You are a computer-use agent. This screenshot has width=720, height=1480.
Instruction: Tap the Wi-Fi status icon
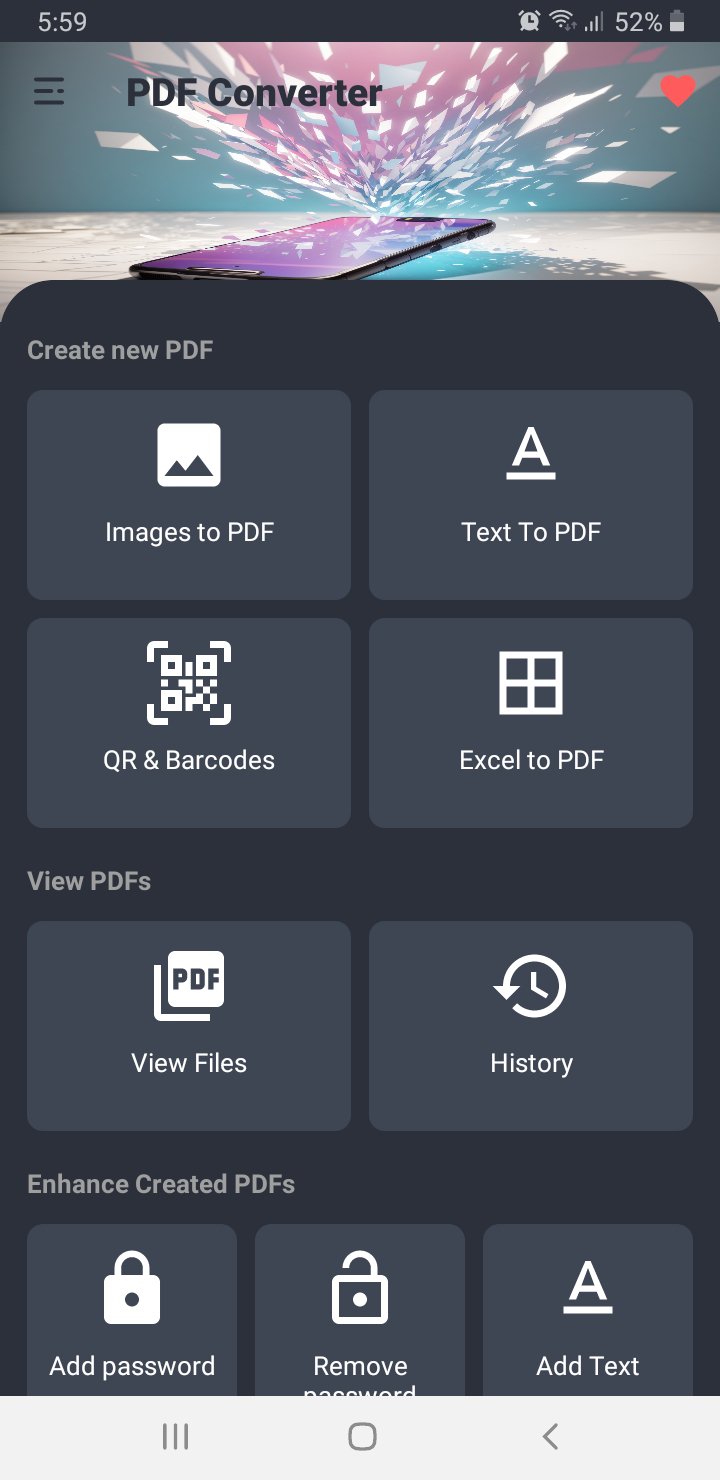click(x=563, y=21)
